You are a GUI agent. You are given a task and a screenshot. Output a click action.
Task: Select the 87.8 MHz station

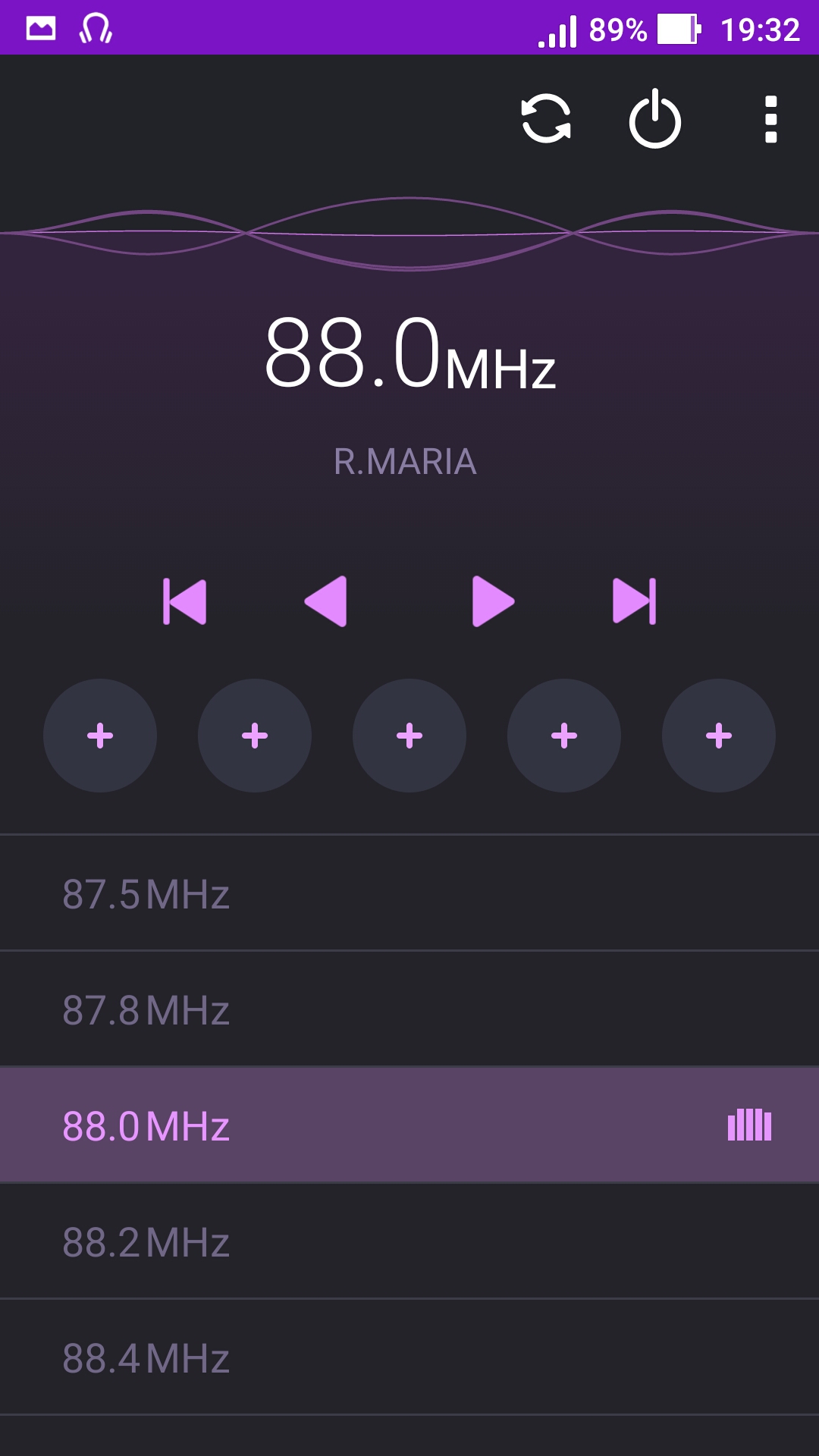point(409,1009)
